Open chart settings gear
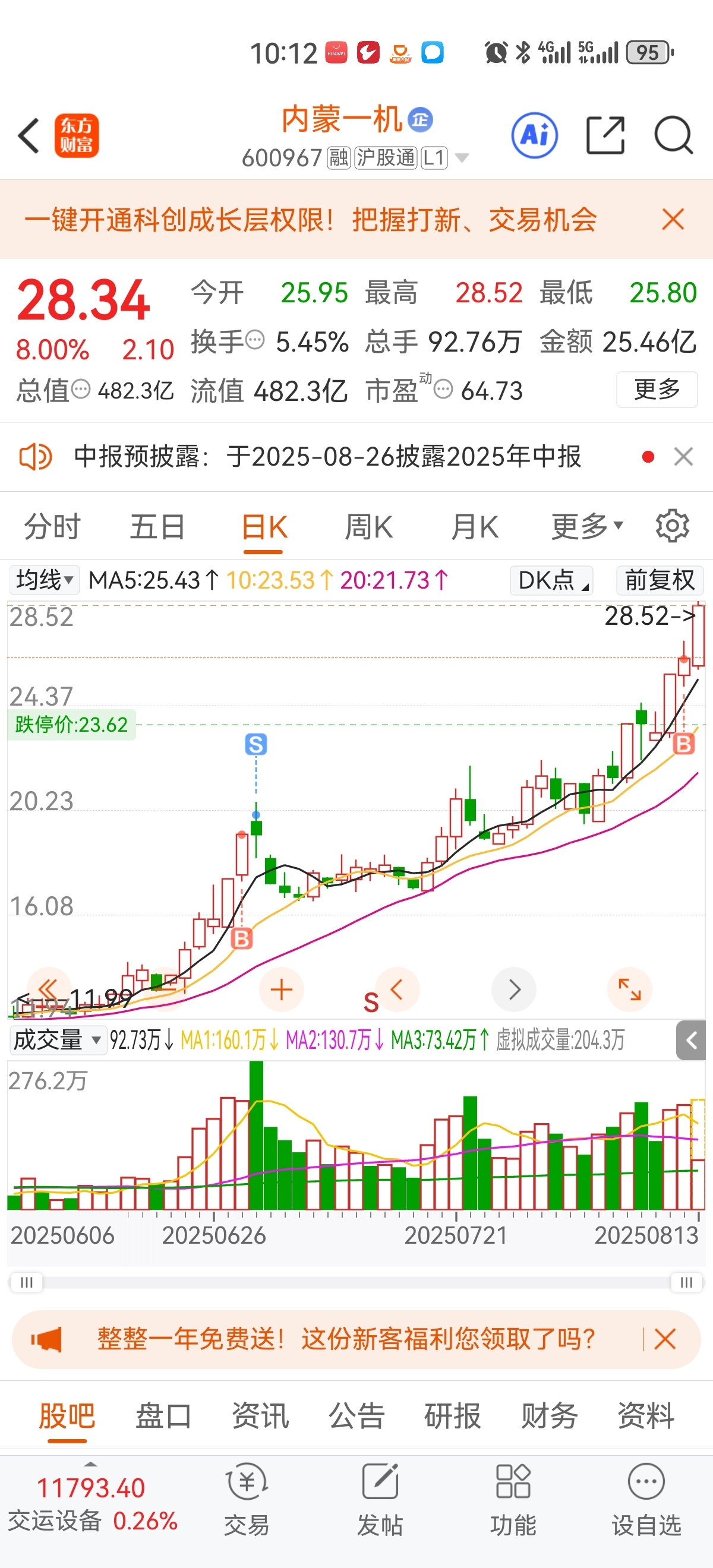The image size is (713, 1568). tap(672, 526)
